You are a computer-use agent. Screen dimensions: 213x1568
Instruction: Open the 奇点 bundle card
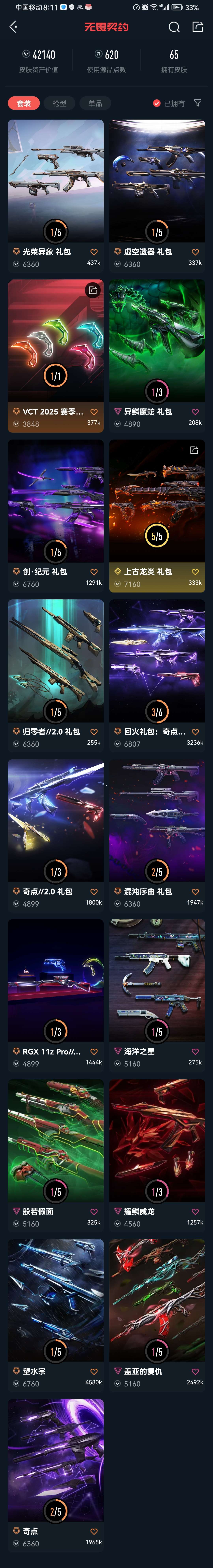tap(56, 1461)
